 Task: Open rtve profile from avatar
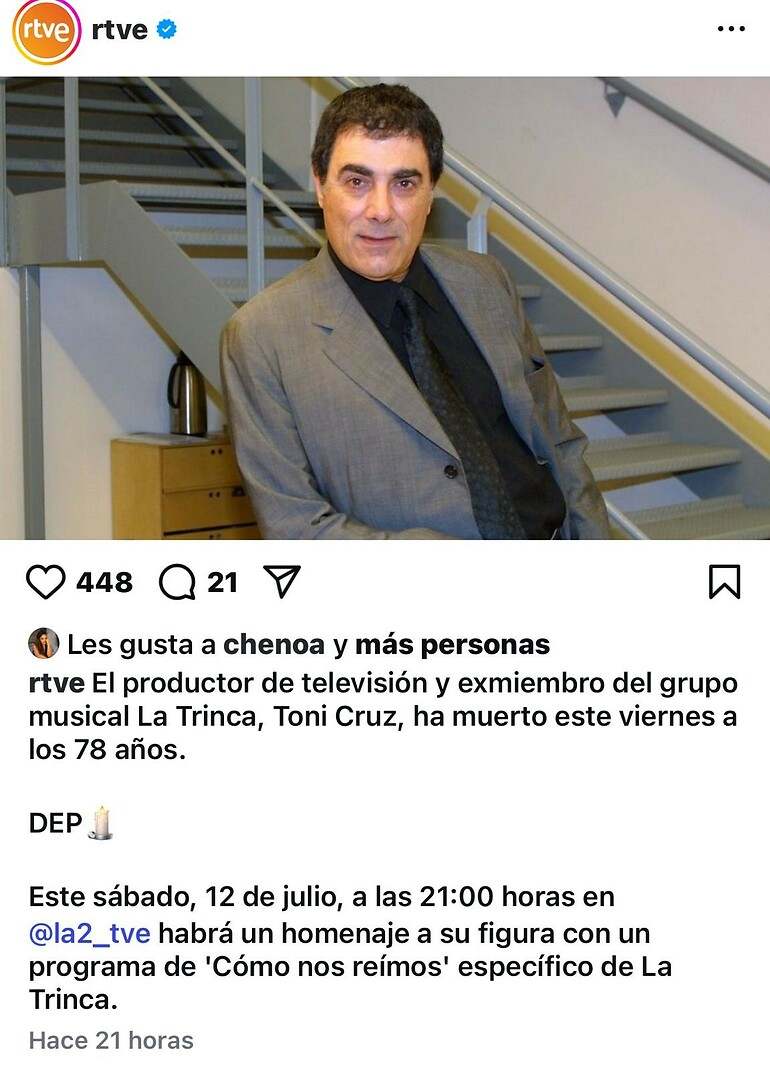coord(45,31)
